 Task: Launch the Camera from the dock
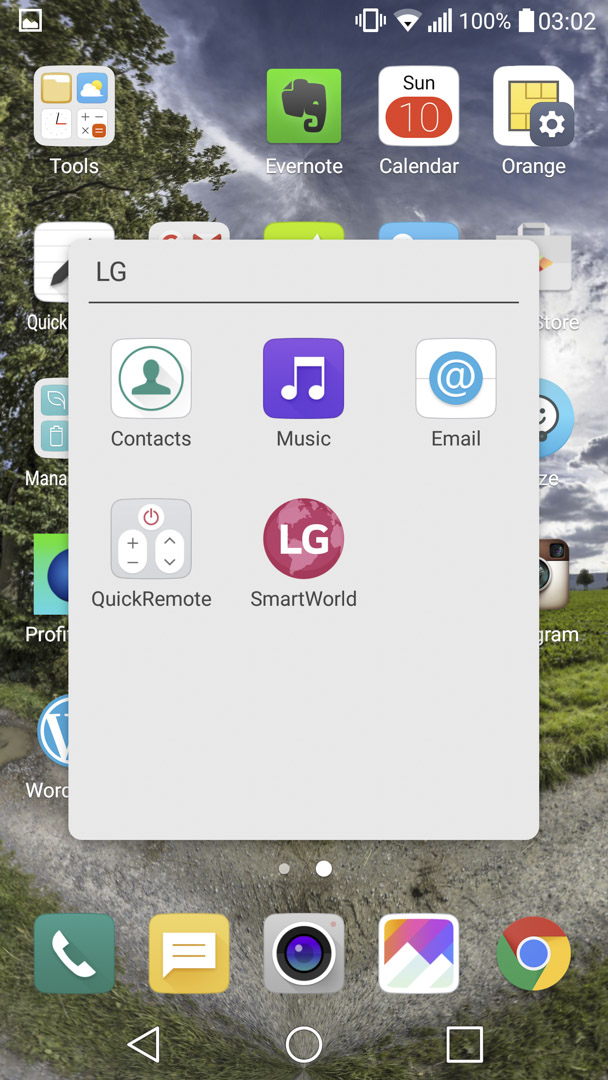[x=304, y=953]
